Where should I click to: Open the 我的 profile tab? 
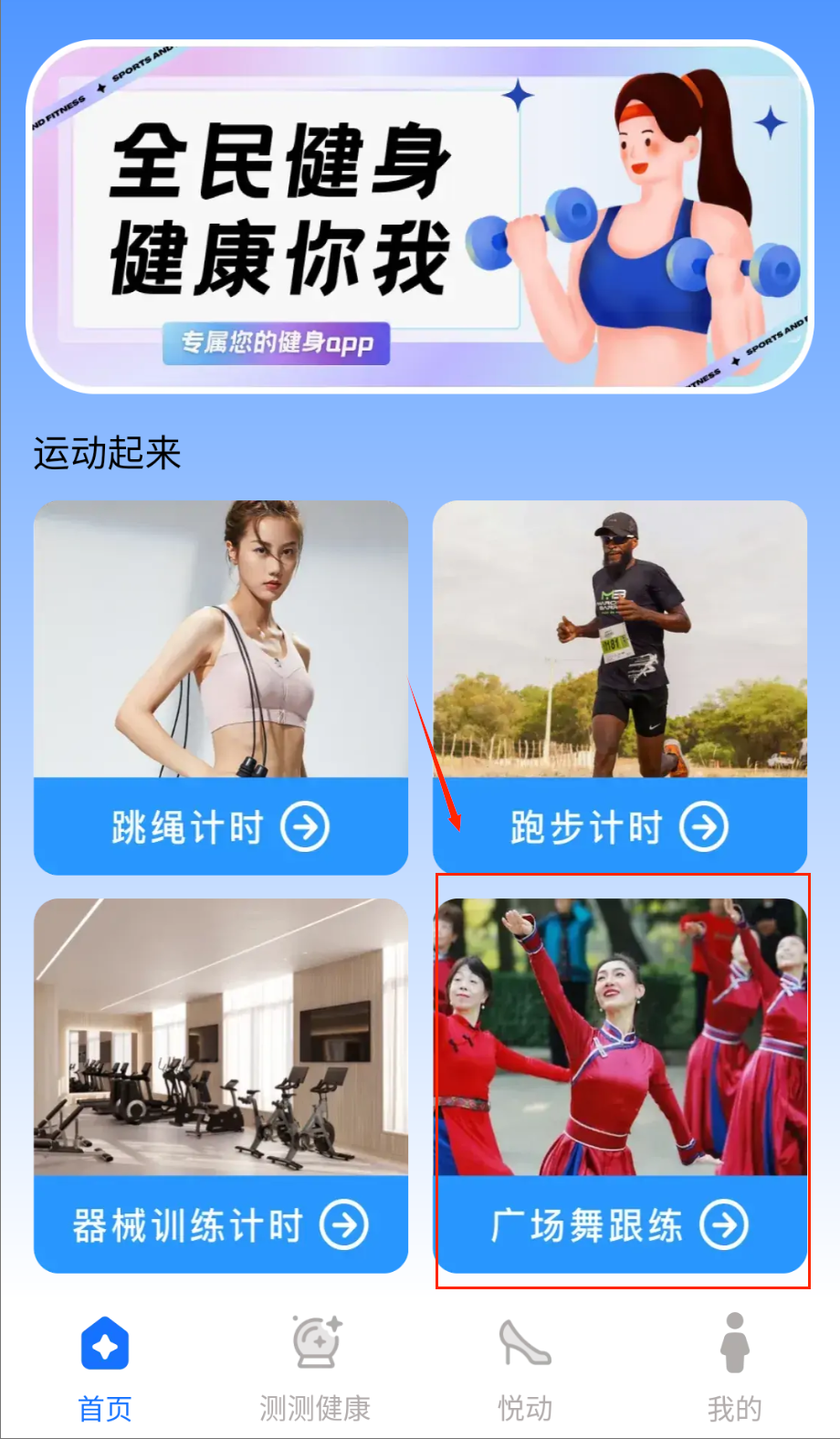click(734, 1368)
